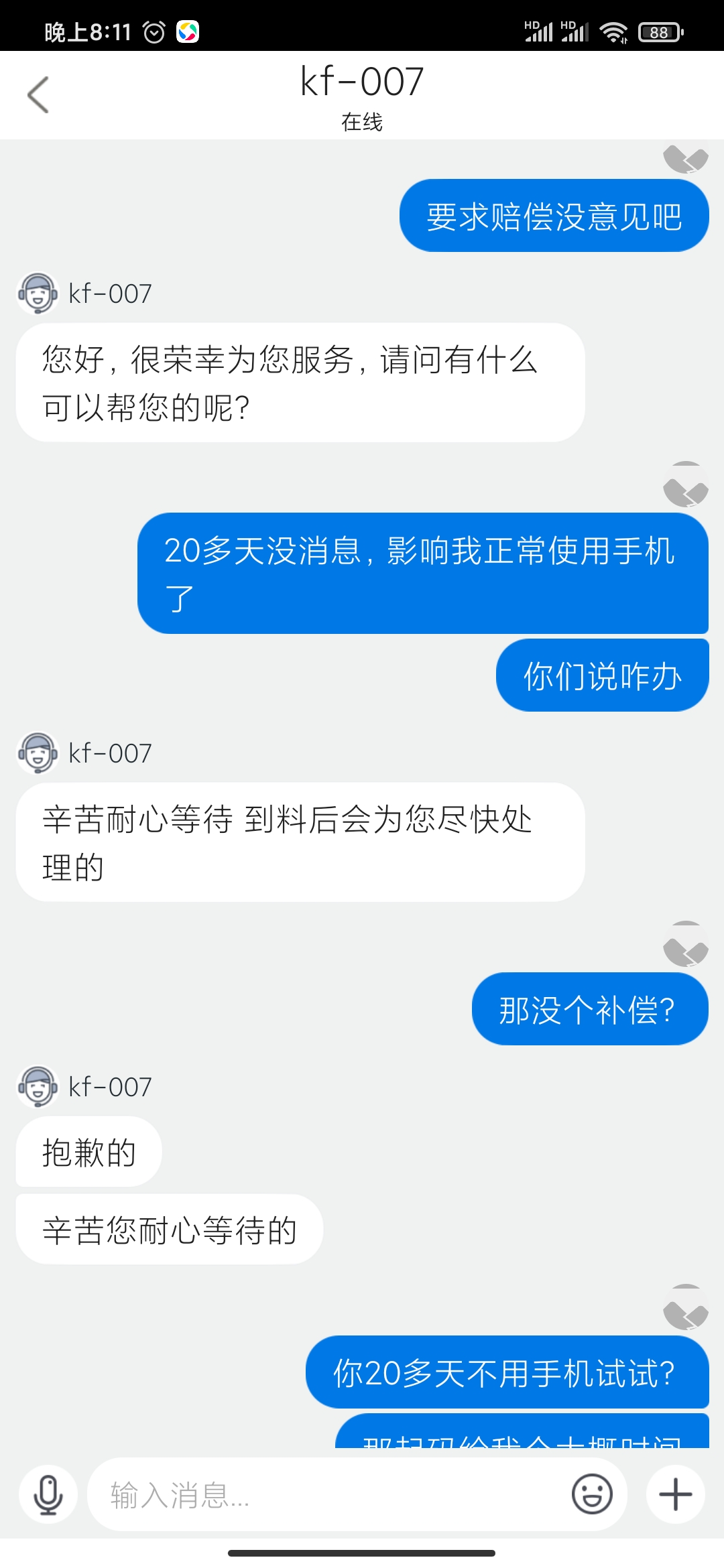Tap the microphone voice input icon

pos(48,1494)
